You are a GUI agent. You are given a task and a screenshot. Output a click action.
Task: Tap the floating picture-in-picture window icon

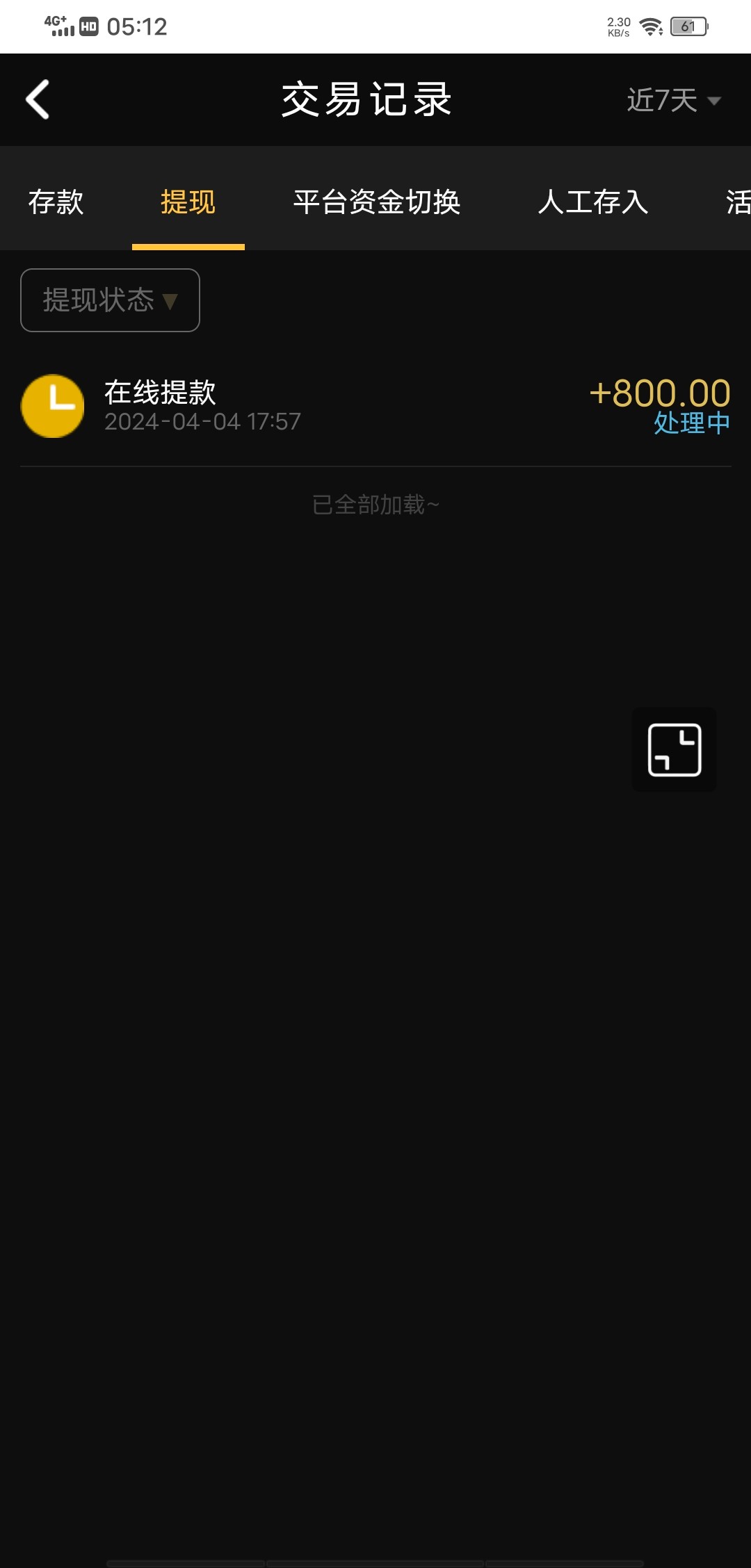[674, 749]
